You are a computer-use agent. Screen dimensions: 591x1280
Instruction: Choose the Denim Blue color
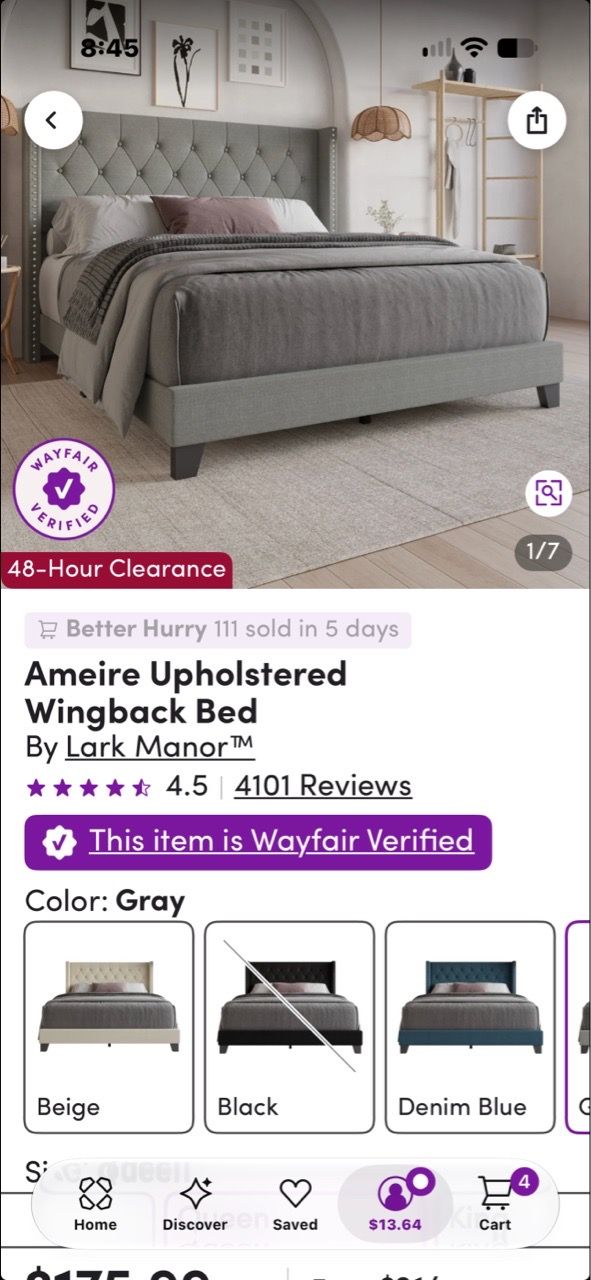(470, 1027)
